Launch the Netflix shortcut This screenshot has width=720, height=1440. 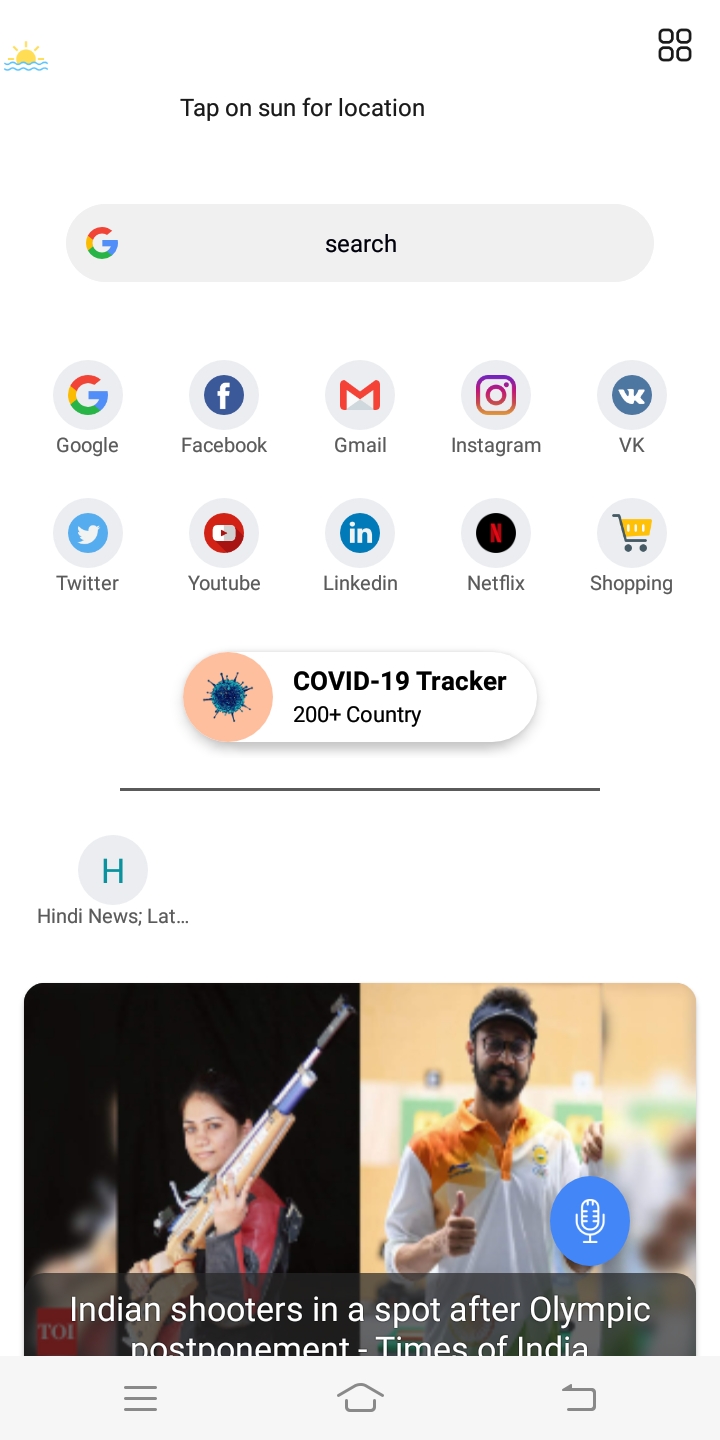[x=496, y=533]
